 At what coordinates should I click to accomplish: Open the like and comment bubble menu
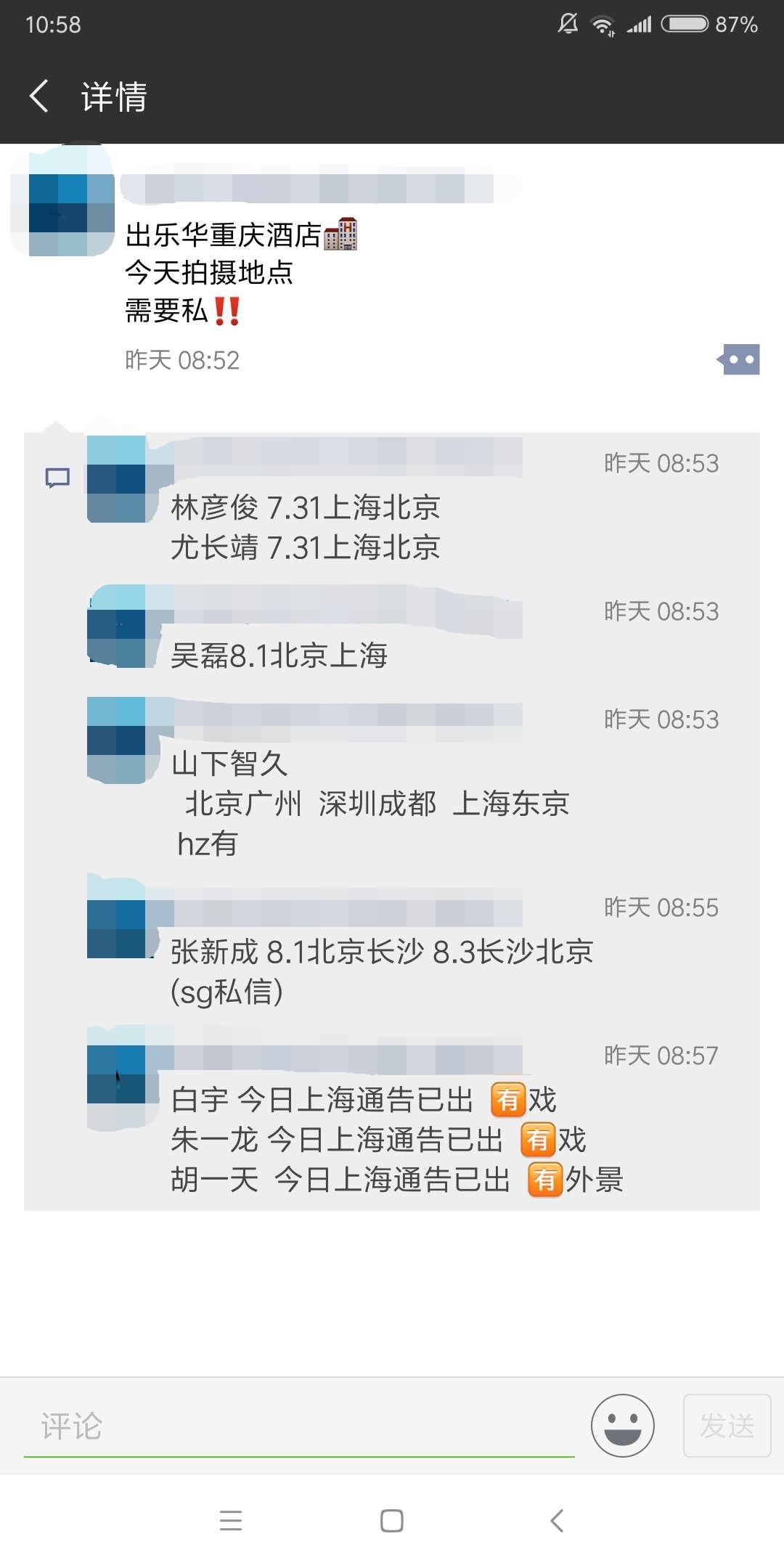pos(738,359)
